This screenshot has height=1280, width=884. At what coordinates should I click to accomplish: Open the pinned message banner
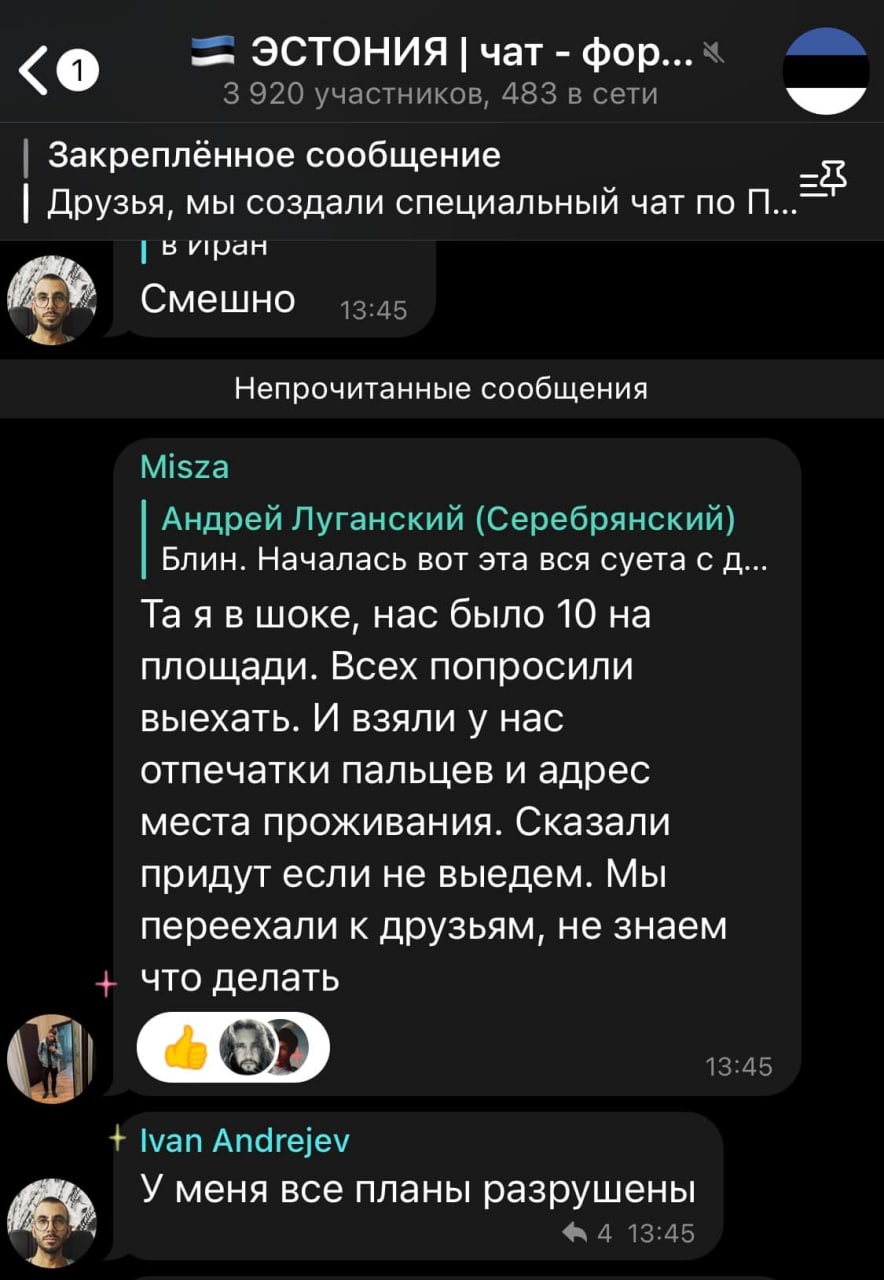tap(400, 180)
